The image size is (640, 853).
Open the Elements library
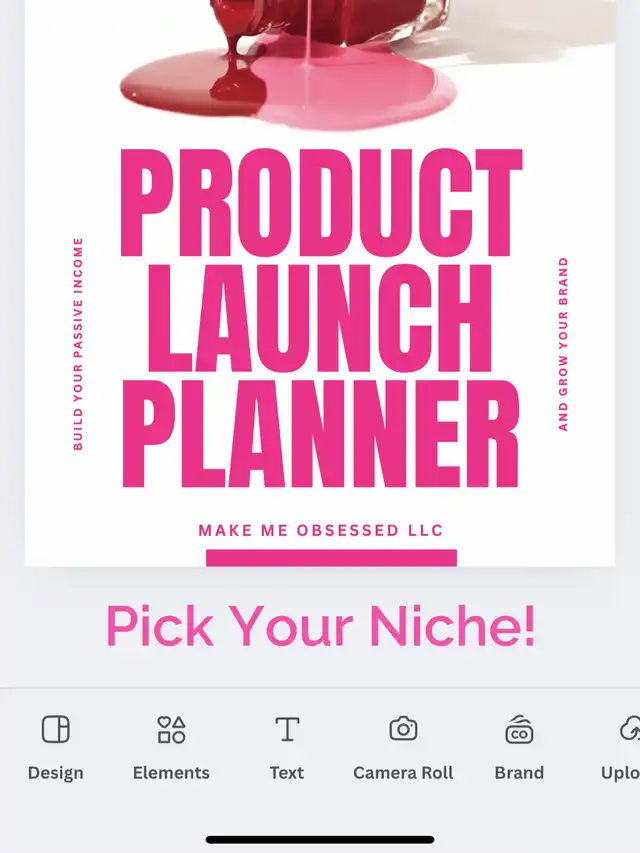tap(171, 746)
